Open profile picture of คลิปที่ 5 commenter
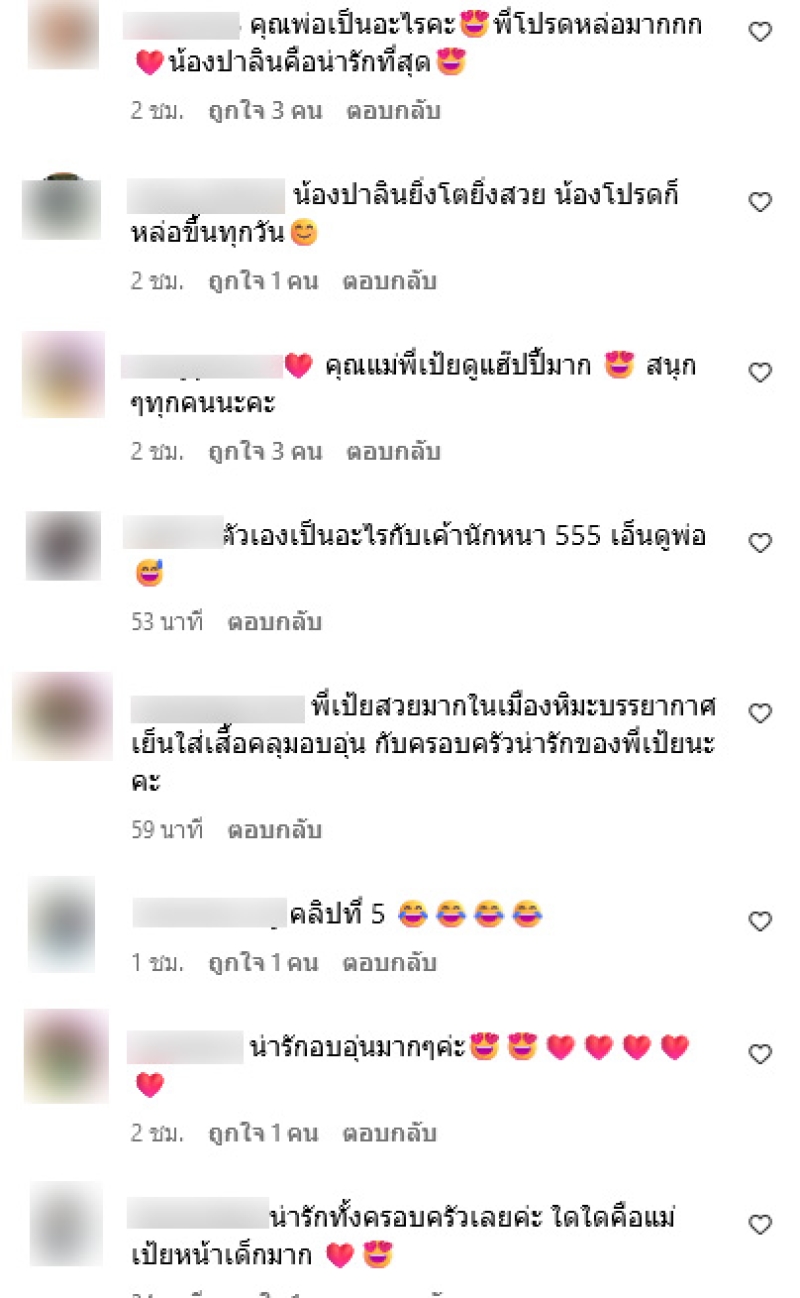 tap(61, 925)
